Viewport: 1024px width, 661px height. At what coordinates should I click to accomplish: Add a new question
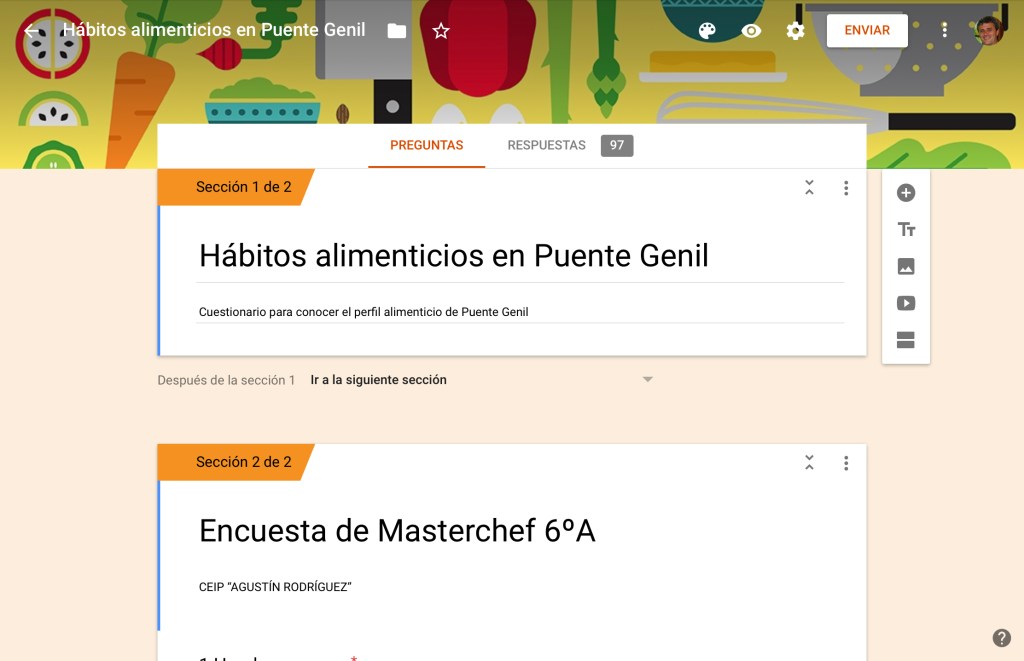906,193
